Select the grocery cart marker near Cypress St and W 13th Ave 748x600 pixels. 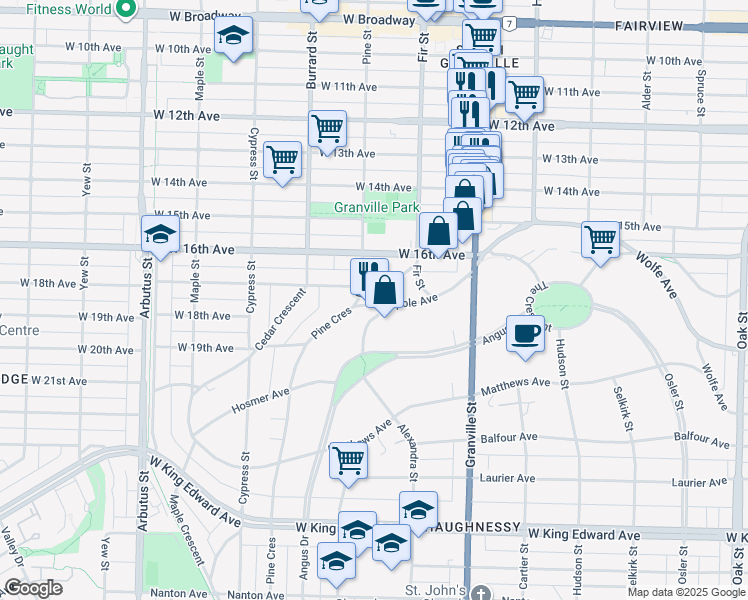point(283,159)
